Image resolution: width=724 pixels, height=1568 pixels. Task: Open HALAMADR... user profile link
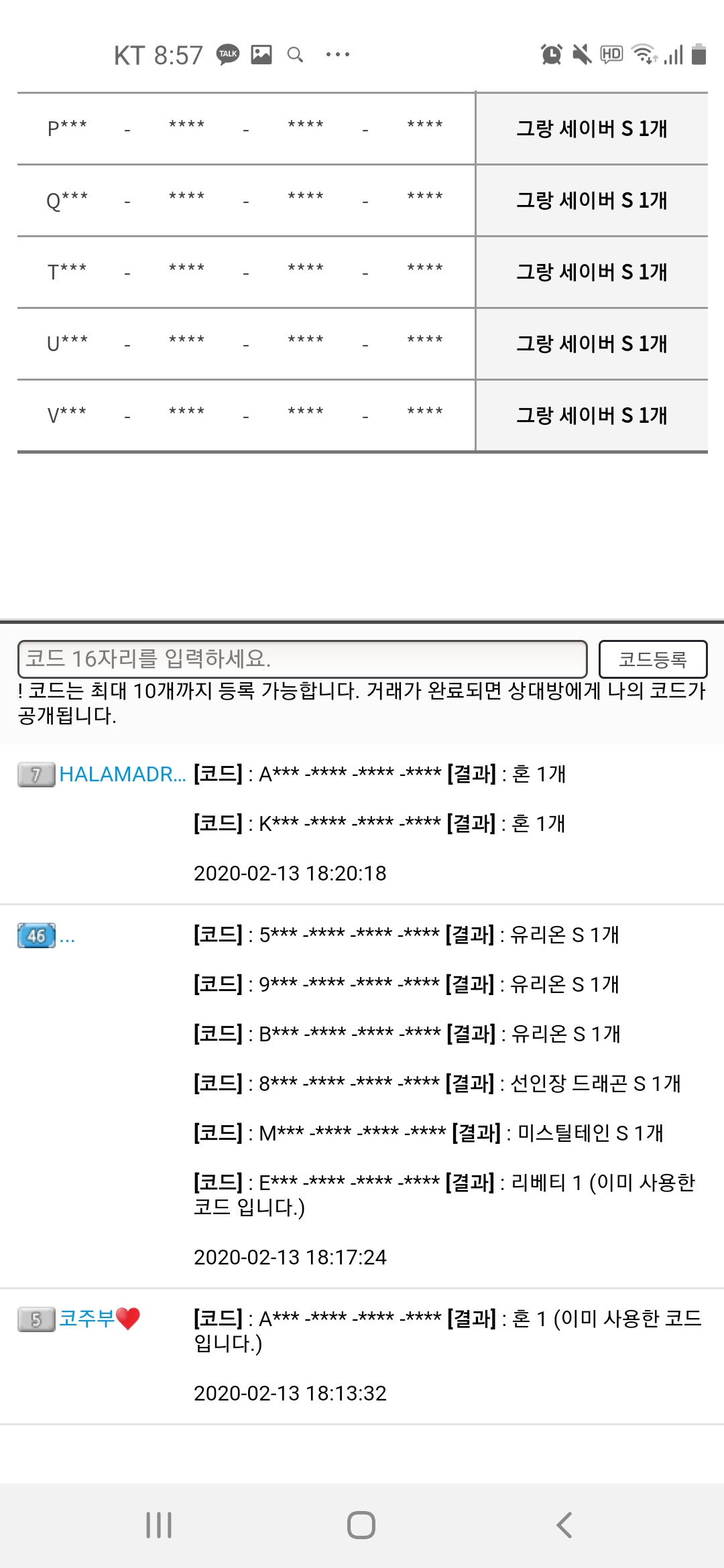click(122, 774)
